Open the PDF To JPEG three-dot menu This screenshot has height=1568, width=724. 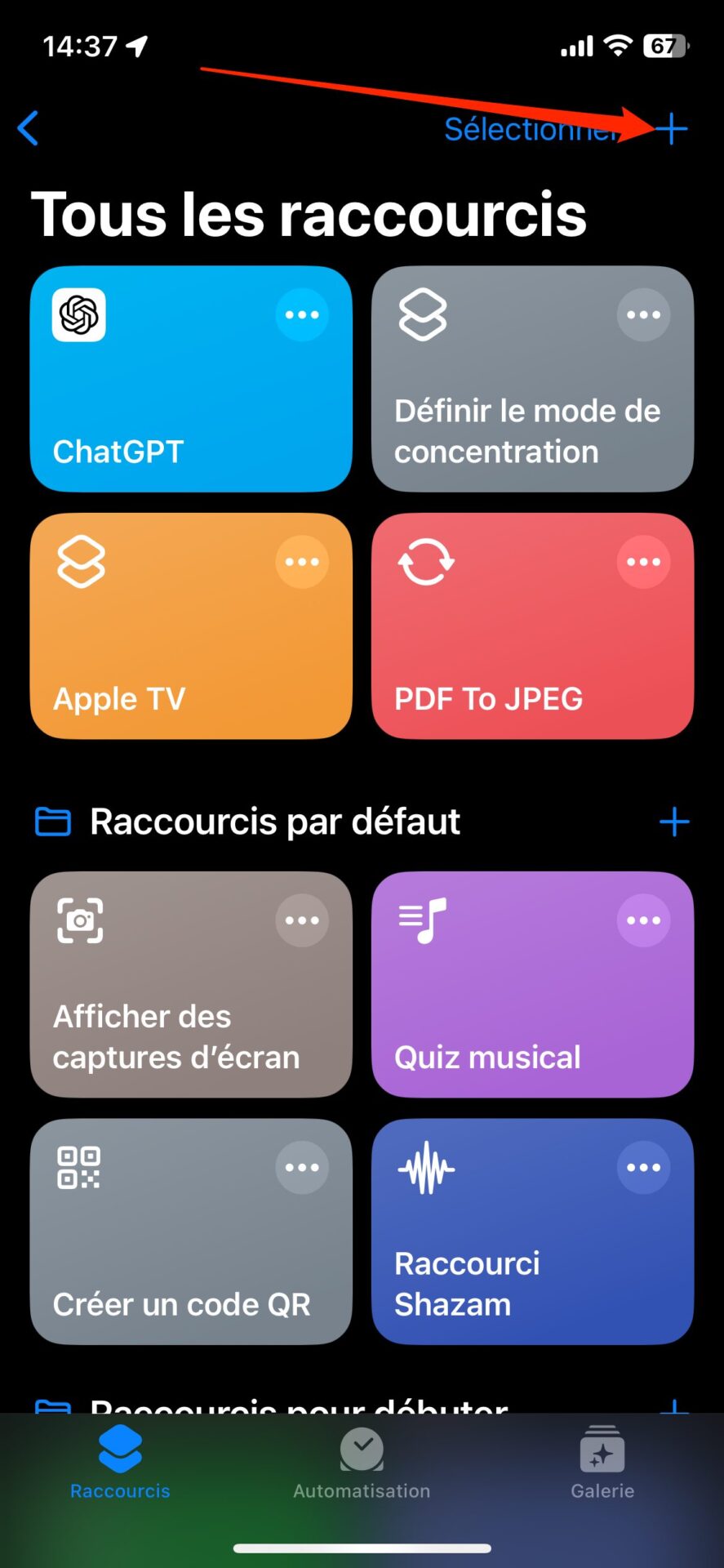(x=643, y=562)
